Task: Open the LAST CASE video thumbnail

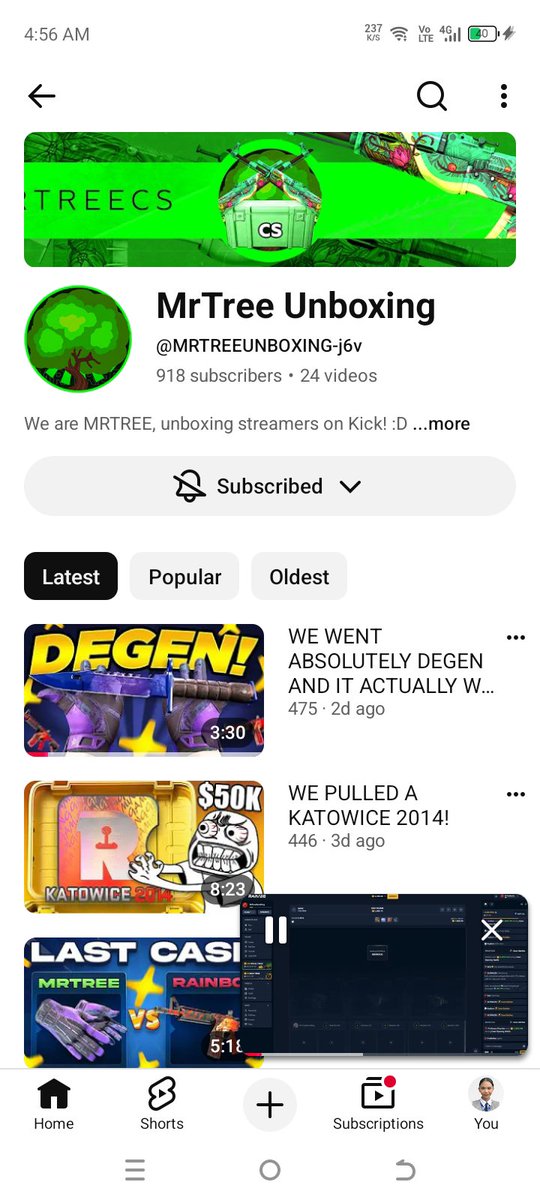Action: [x=131, y=1002]
